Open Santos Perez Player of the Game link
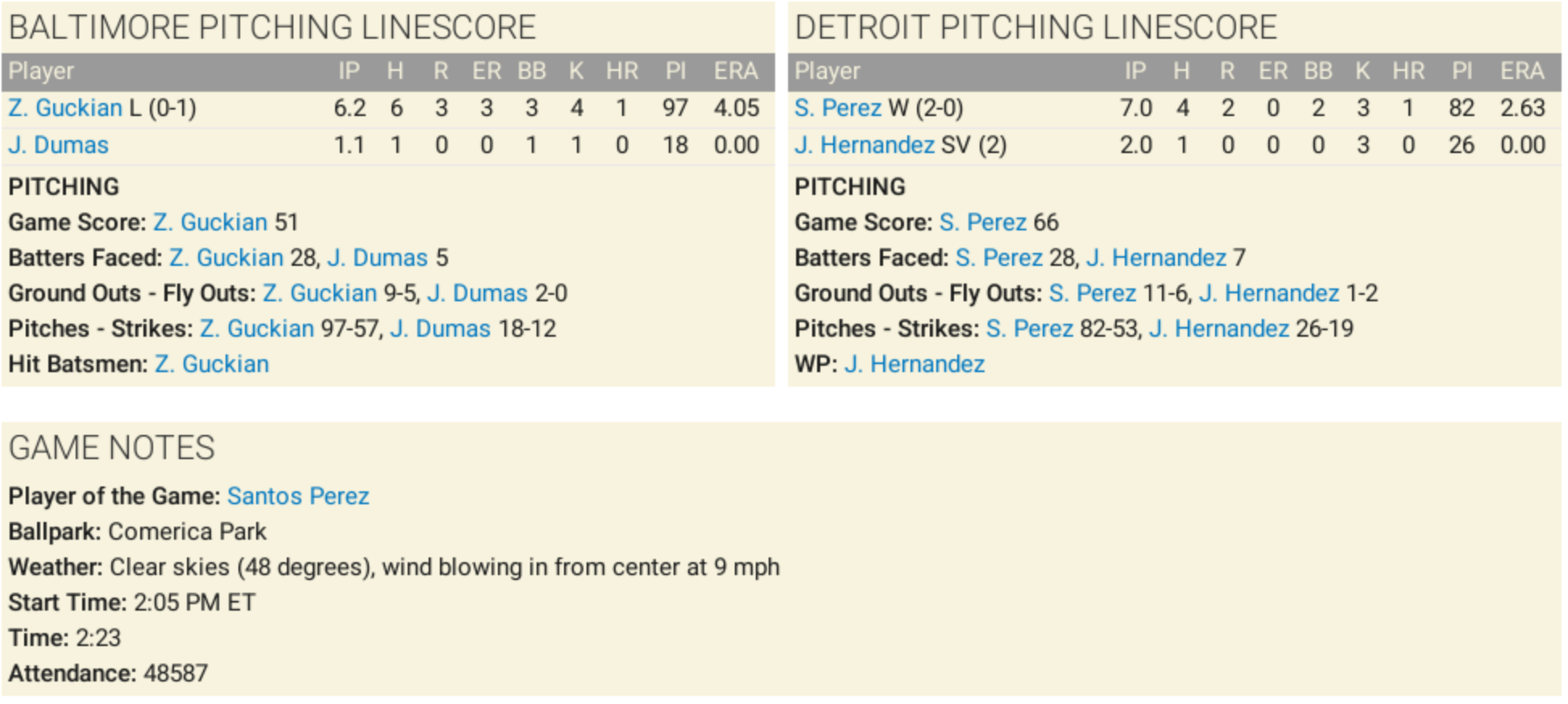This screenshot has height=704, width=1568. point(298,496)
